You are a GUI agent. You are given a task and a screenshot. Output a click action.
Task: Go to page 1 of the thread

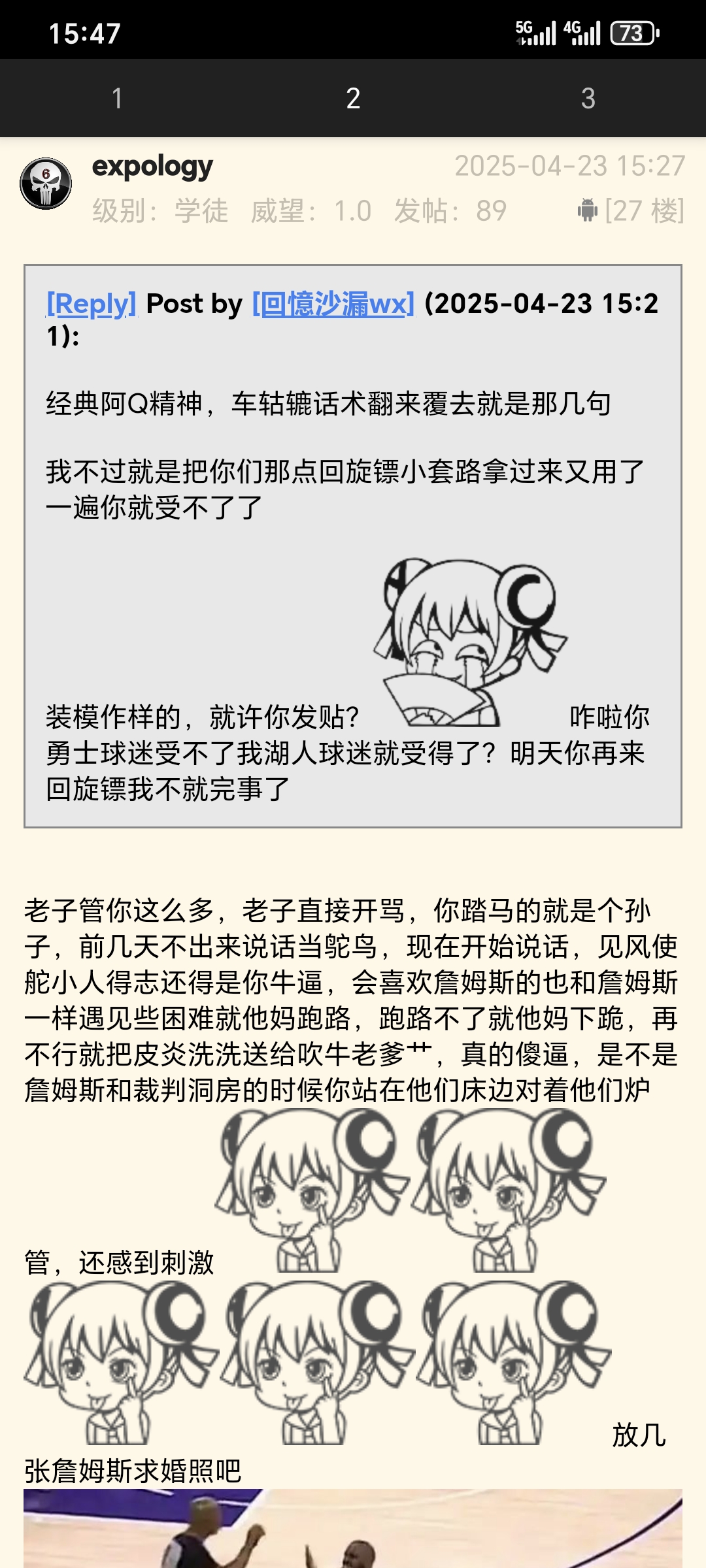(x=117, y=99)
